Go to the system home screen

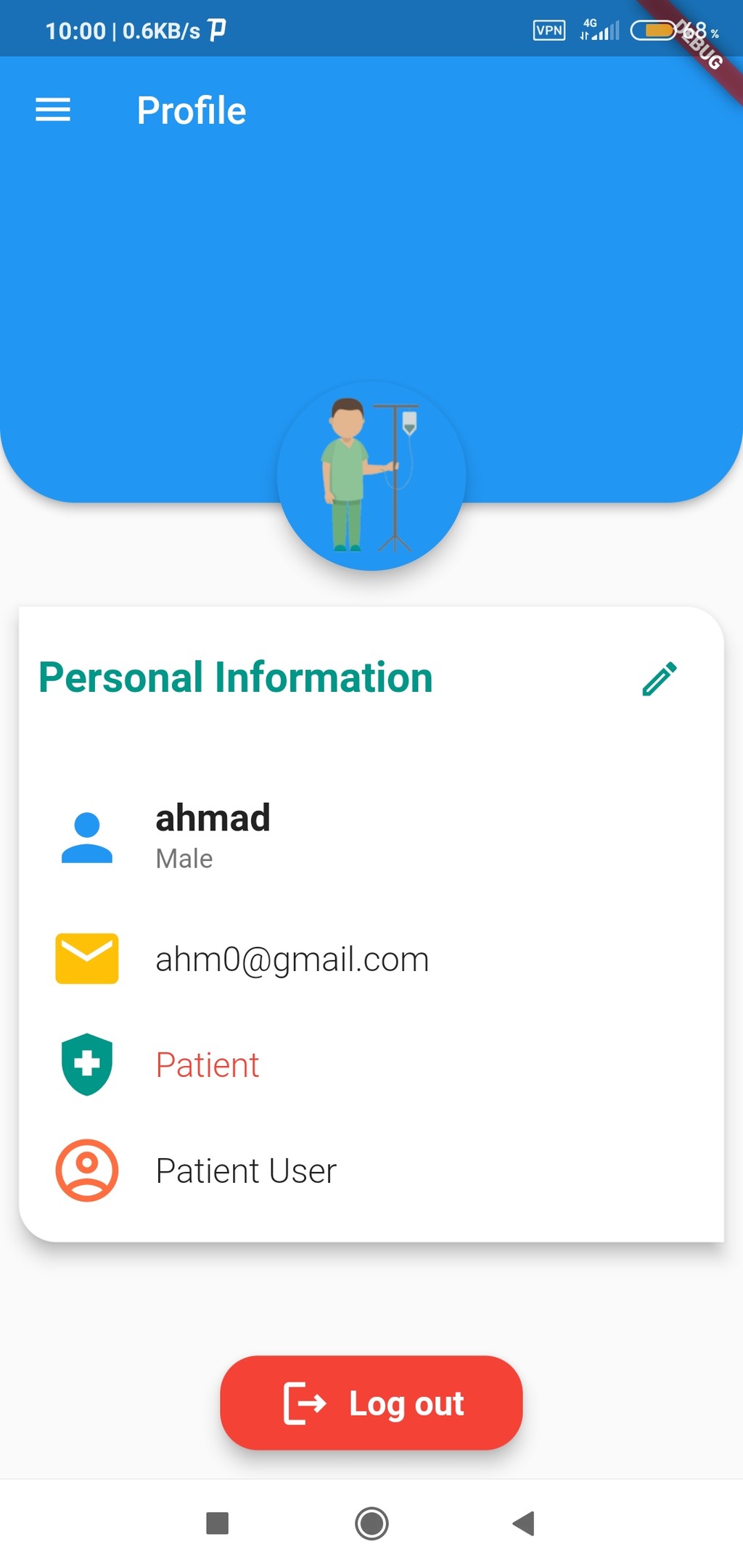tap(371, 1523)
